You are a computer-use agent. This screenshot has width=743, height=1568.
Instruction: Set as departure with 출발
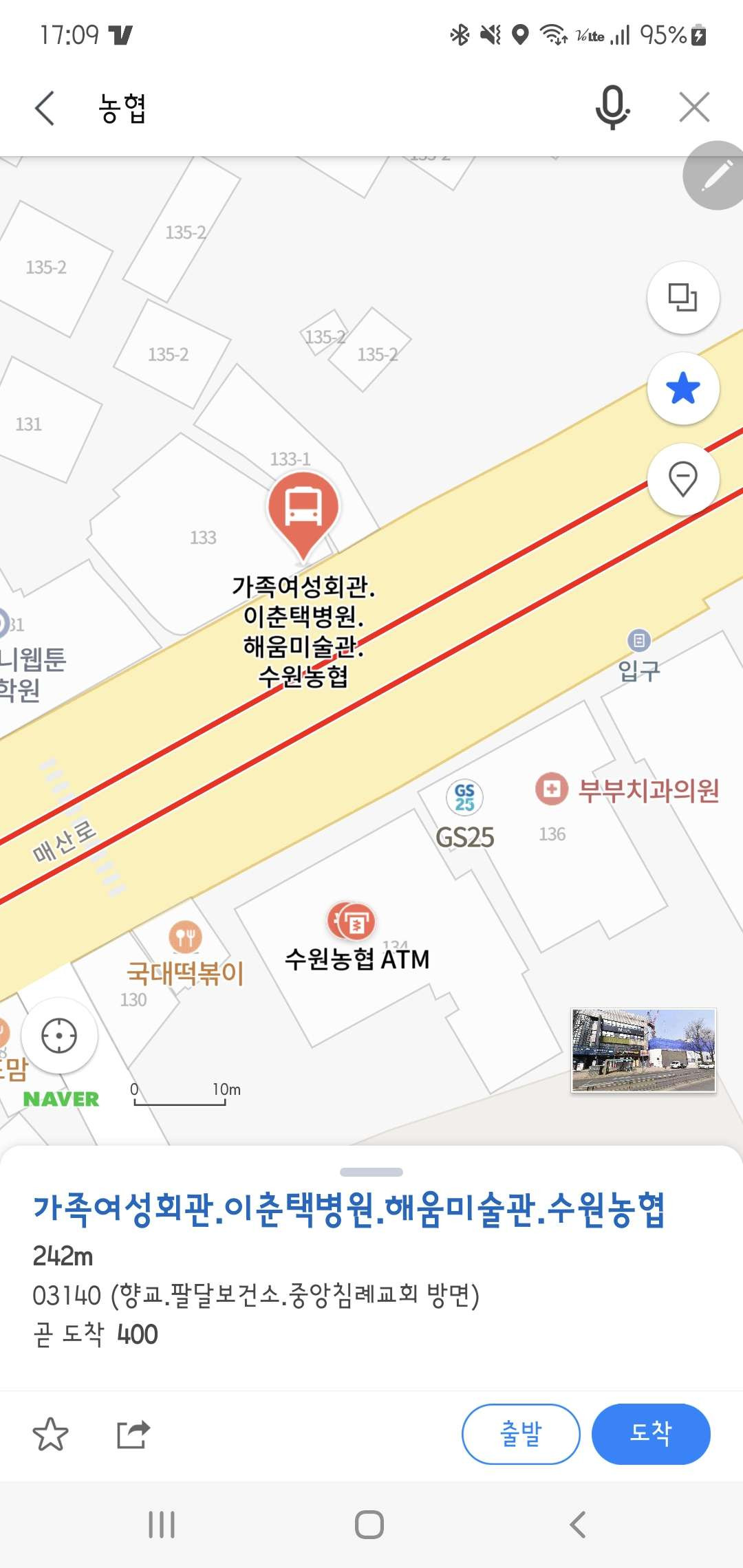click(x=521, y=1434)
